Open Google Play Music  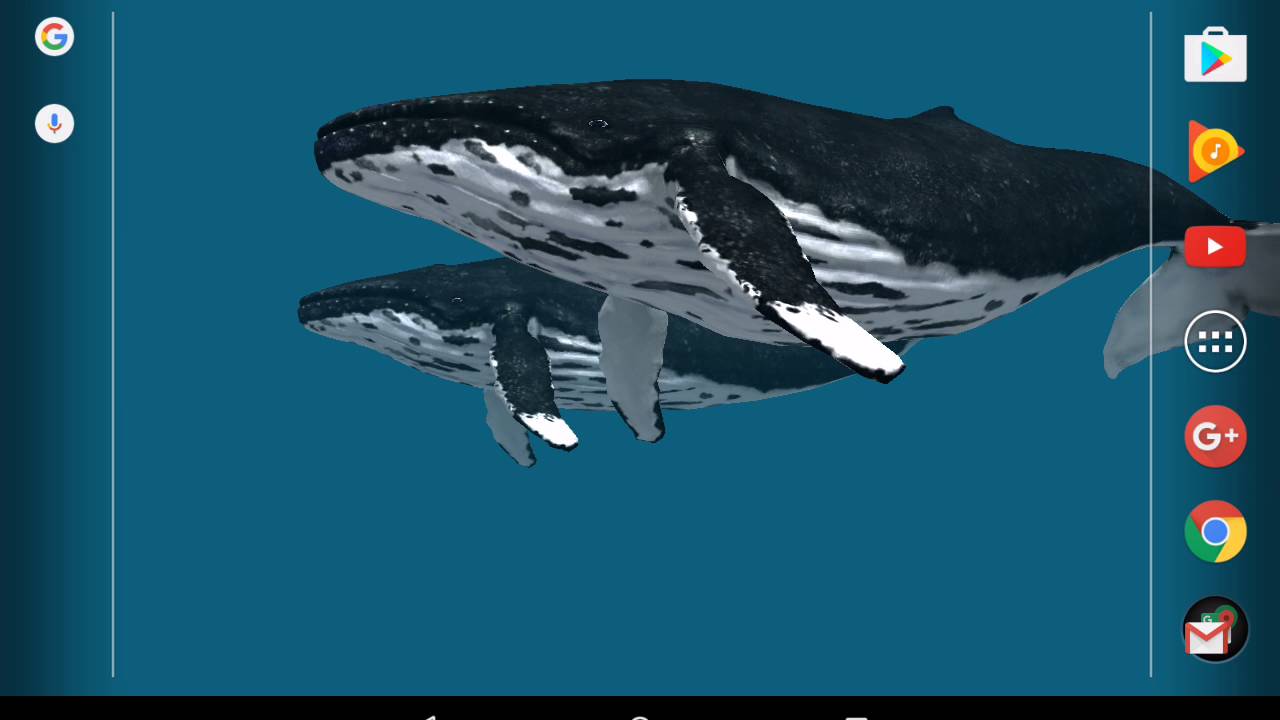click(1215, 151)
